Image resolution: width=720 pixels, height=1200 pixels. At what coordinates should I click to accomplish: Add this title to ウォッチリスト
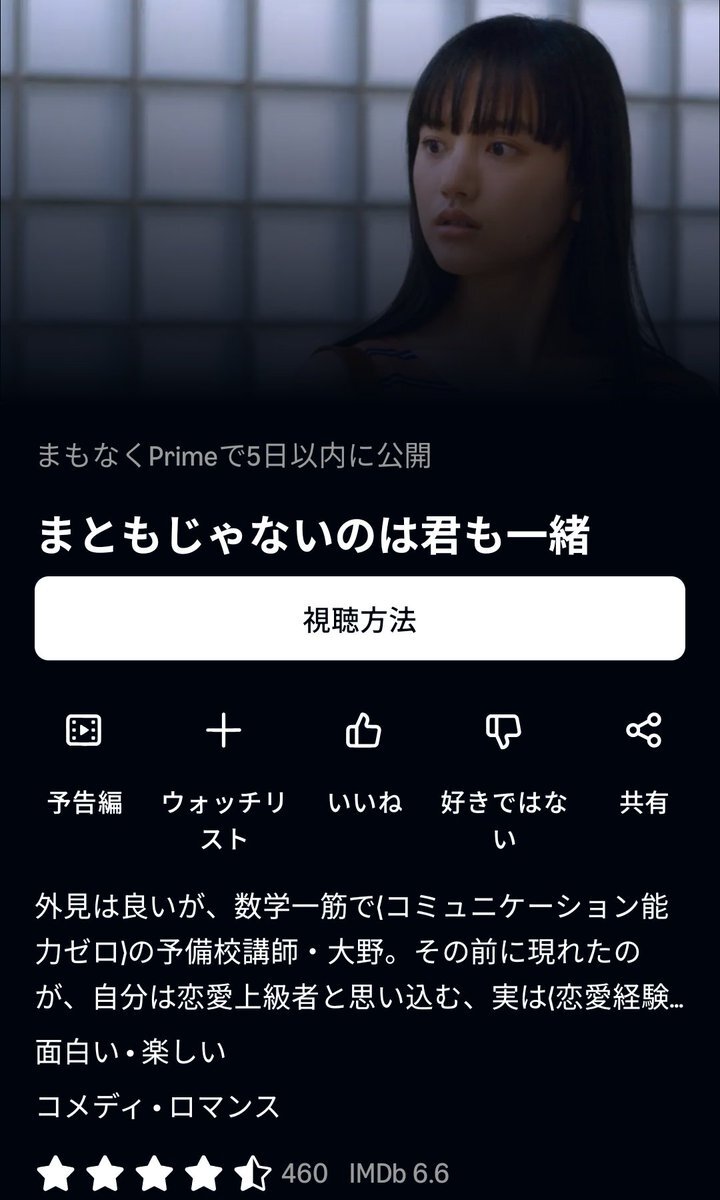click(x=223, y=732)
